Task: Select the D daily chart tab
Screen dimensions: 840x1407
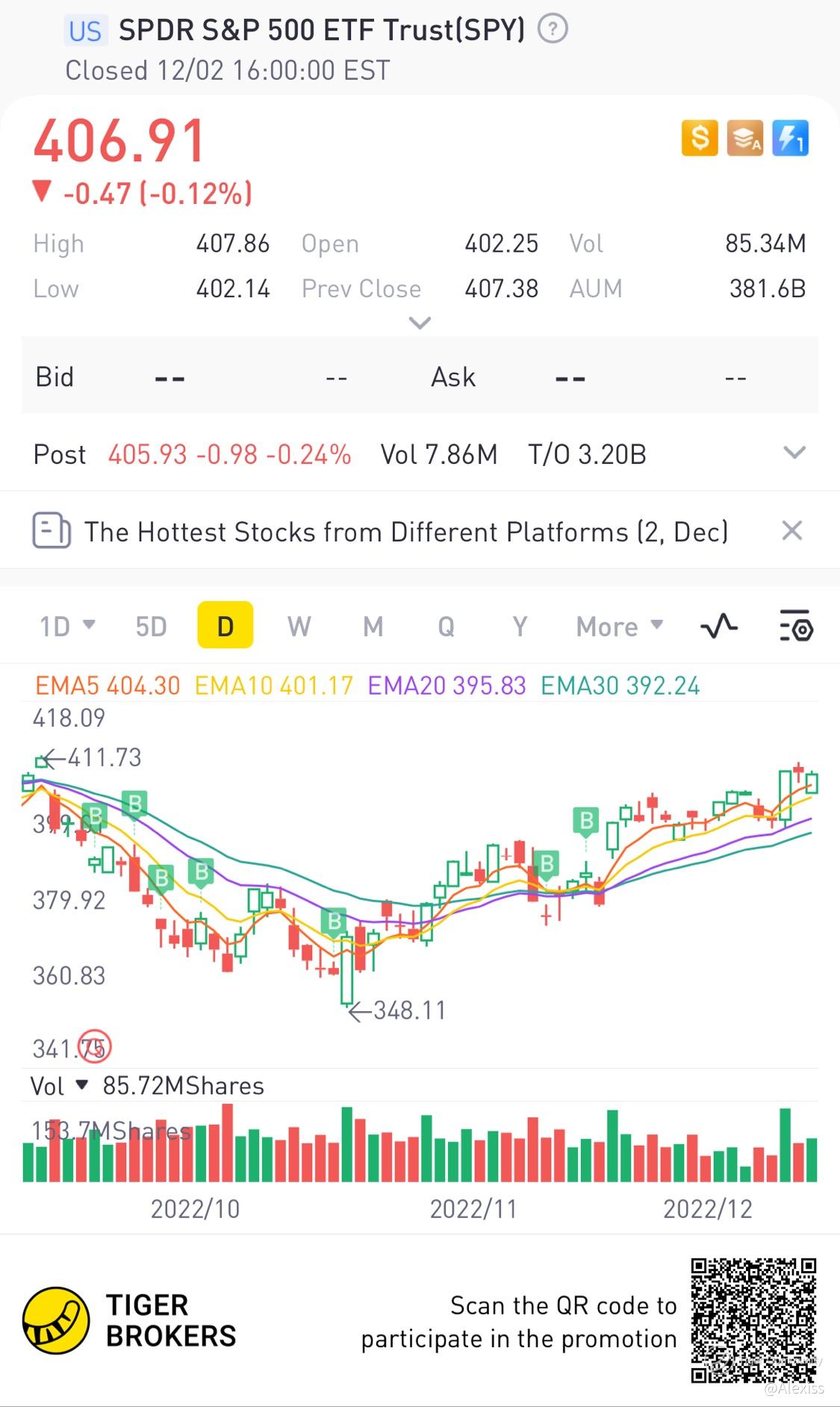Action: pos(225,626)
